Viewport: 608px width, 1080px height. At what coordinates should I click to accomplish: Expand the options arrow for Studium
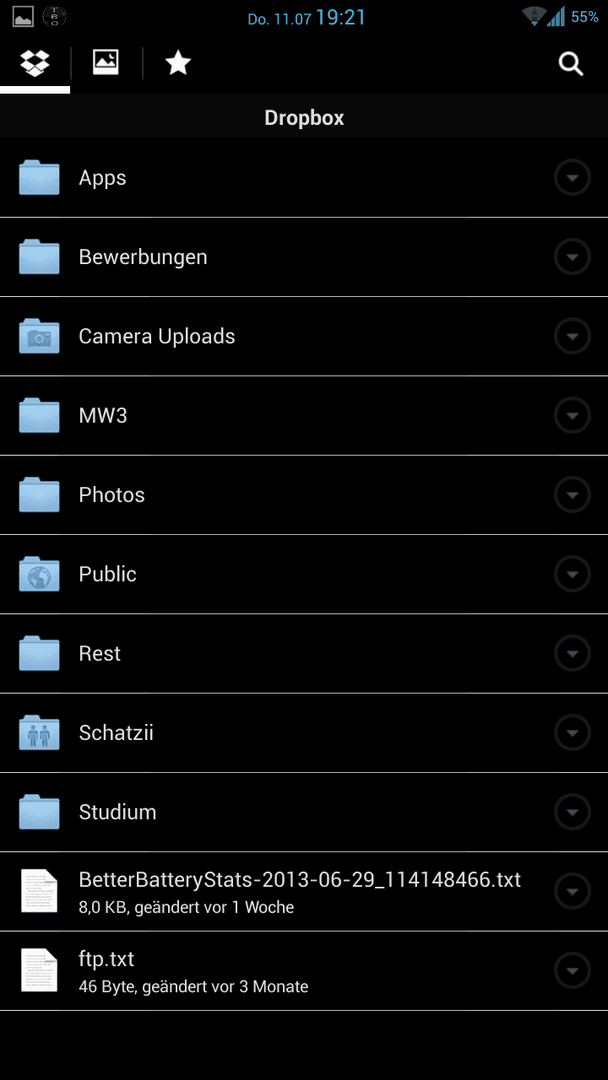(572, 812)
